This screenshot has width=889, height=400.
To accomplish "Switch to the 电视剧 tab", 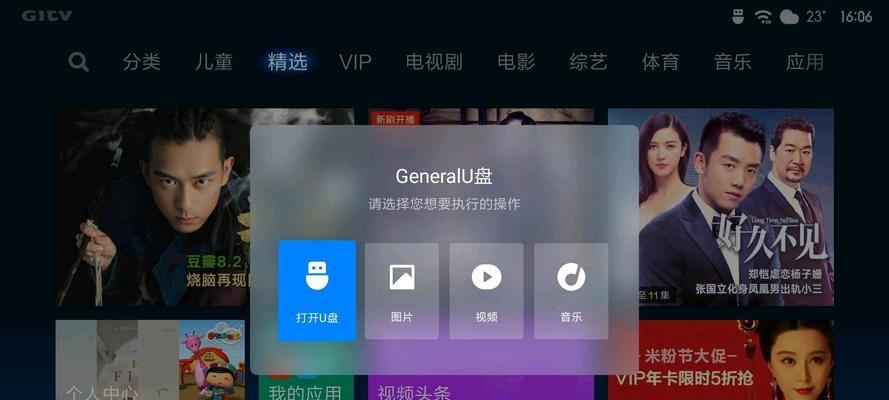I will 433,62.
